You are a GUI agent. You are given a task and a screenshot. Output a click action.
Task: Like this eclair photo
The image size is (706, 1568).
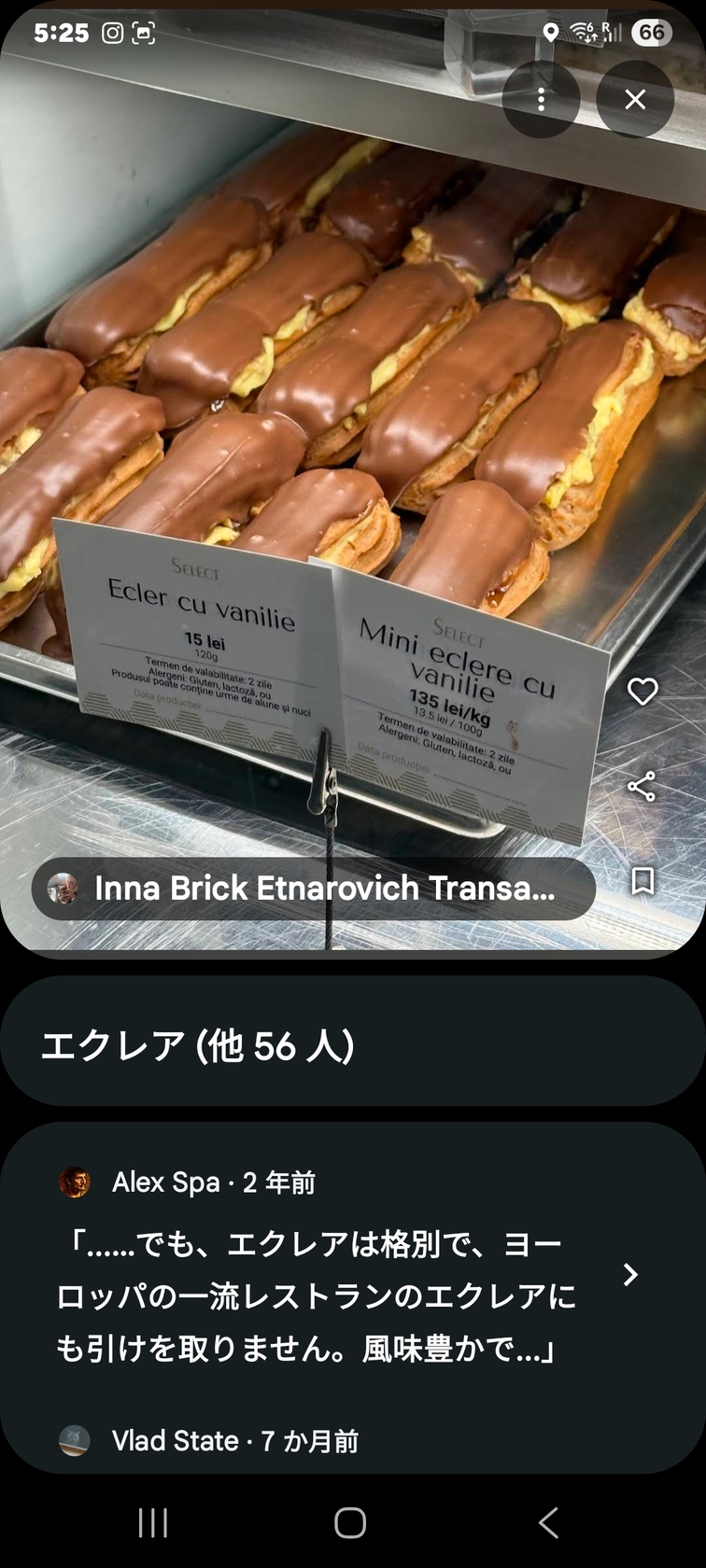[x=642, y=692]
